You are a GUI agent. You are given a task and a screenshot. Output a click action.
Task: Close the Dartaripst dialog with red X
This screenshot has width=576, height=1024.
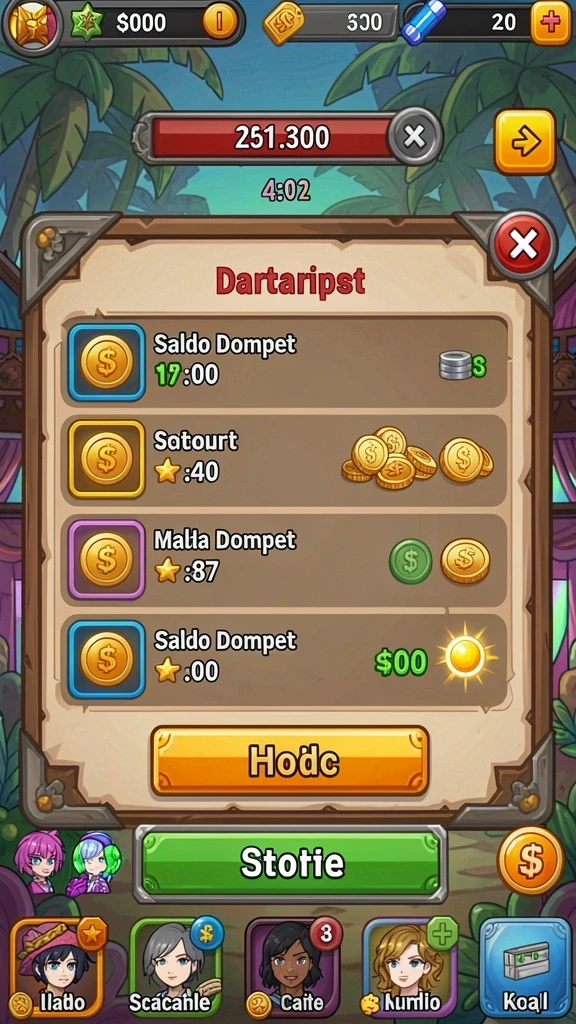point(523,245)
